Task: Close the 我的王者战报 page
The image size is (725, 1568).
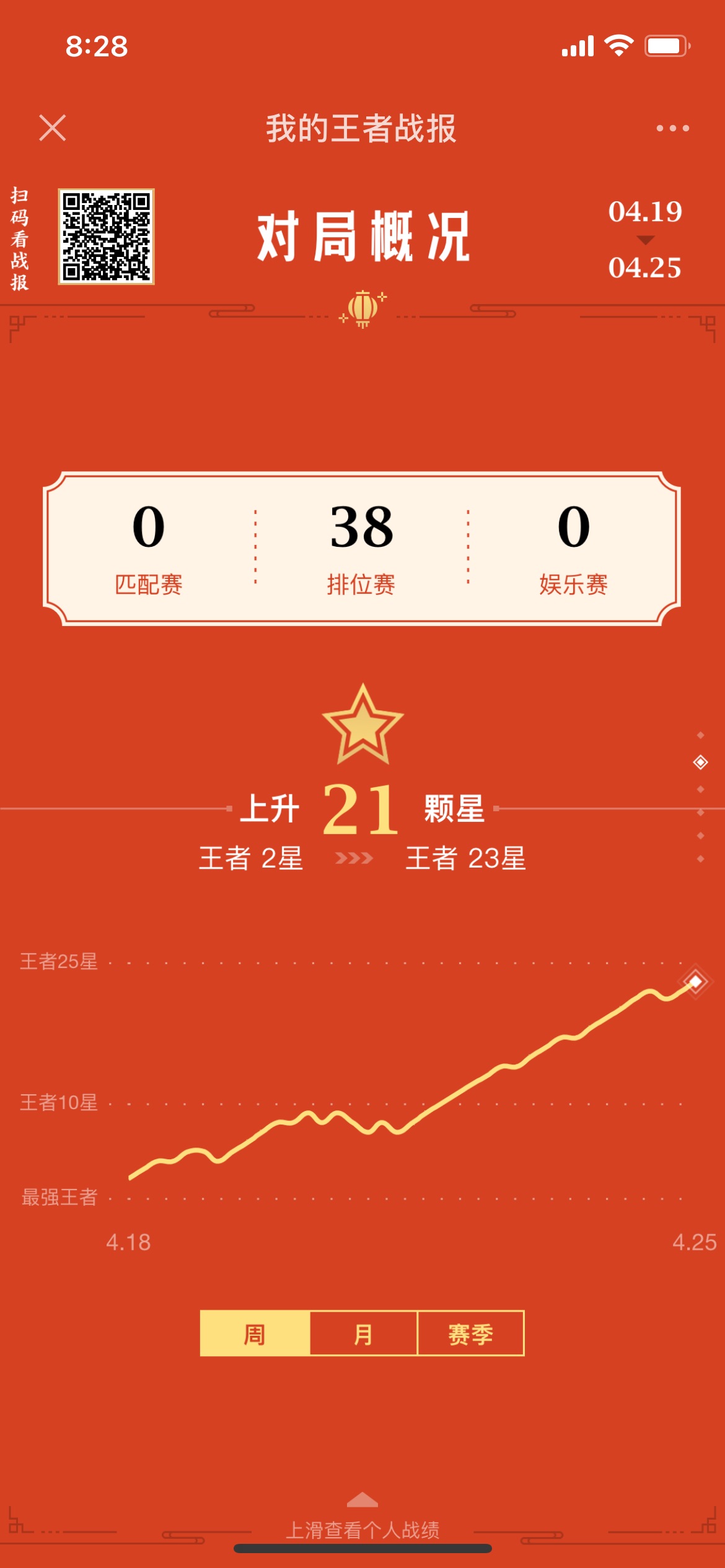Action: [x=52, y=128]
